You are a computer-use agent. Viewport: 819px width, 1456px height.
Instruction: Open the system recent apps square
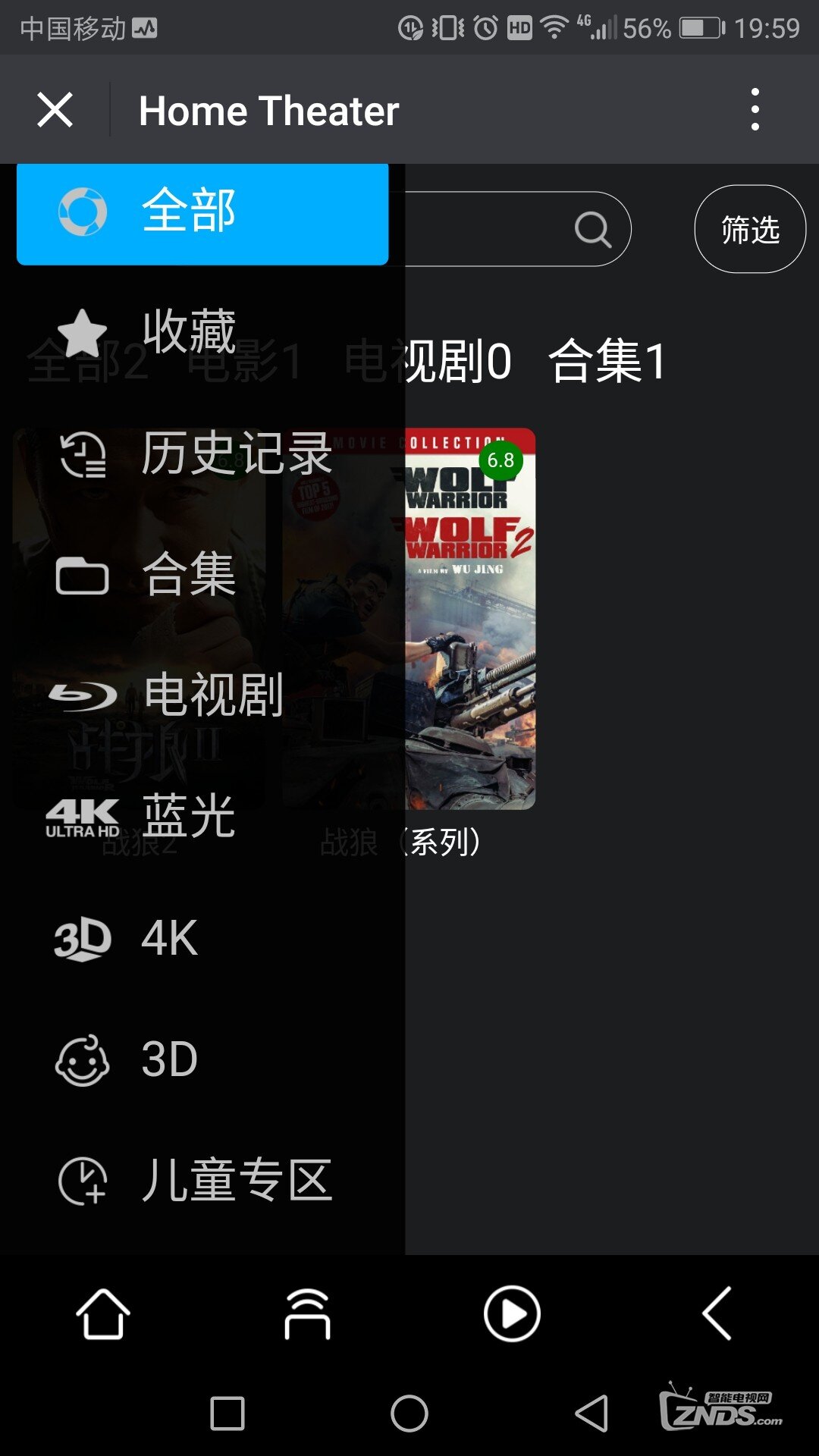click(227, 1414)
